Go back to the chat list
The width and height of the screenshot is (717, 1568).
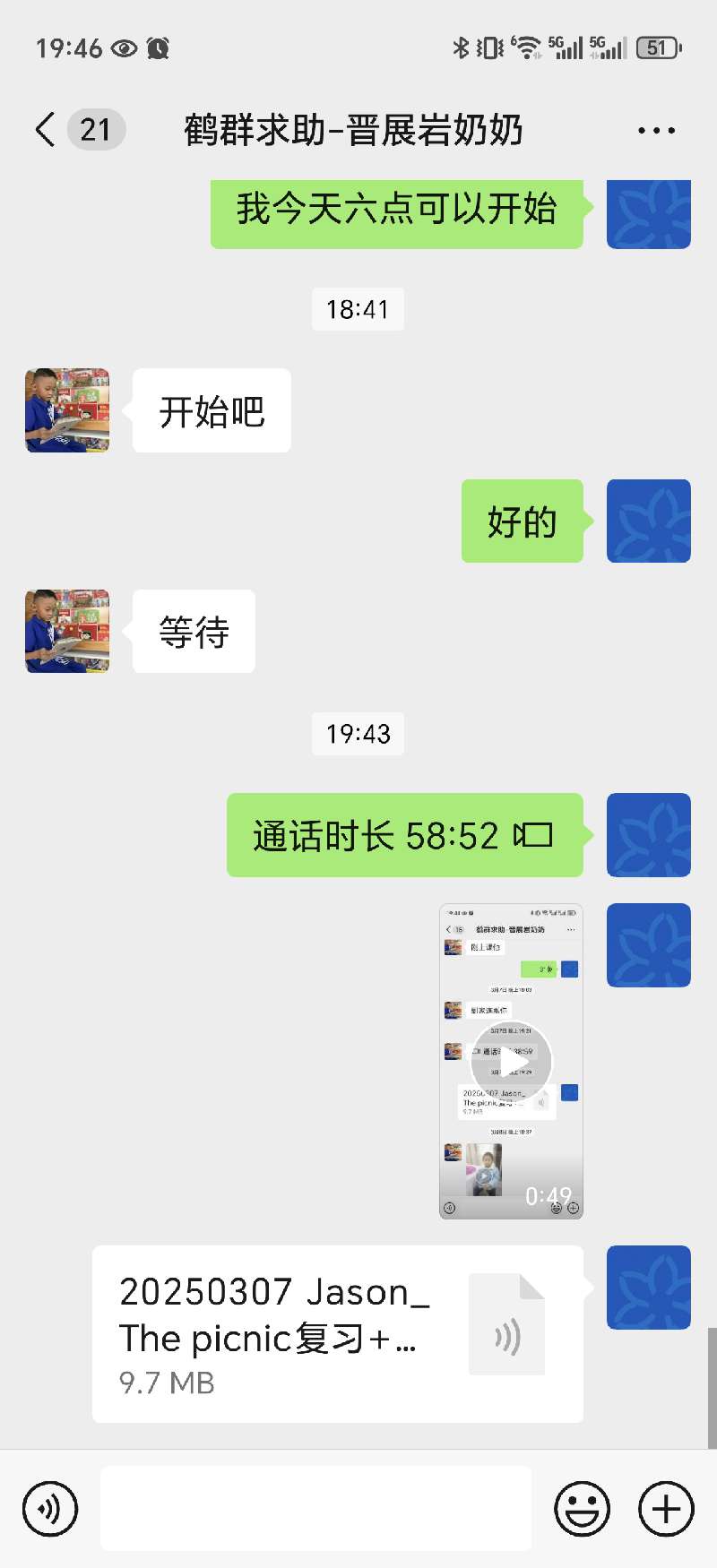coord(45,130)
